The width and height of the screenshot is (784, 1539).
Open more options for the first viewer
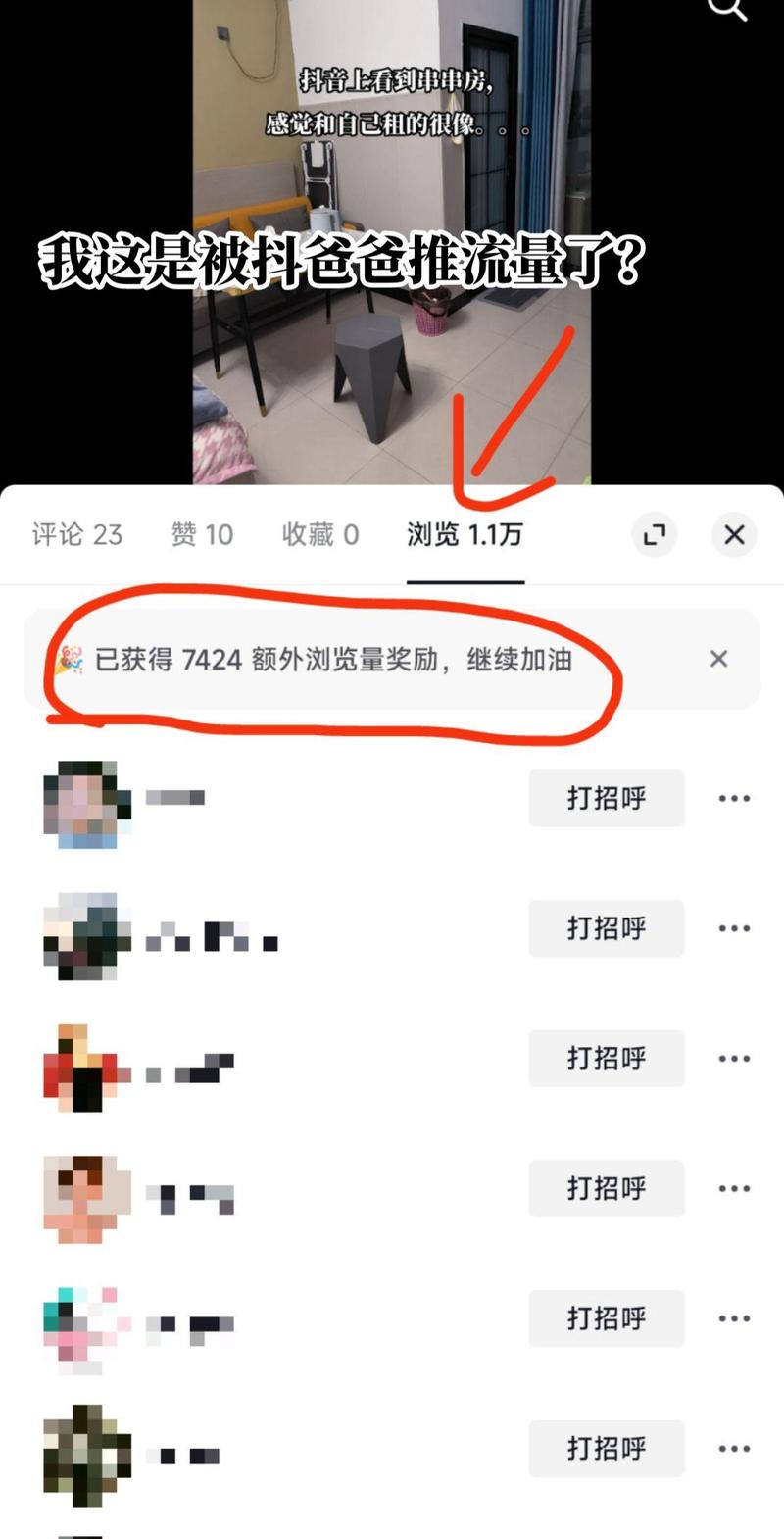coord(734,798)
